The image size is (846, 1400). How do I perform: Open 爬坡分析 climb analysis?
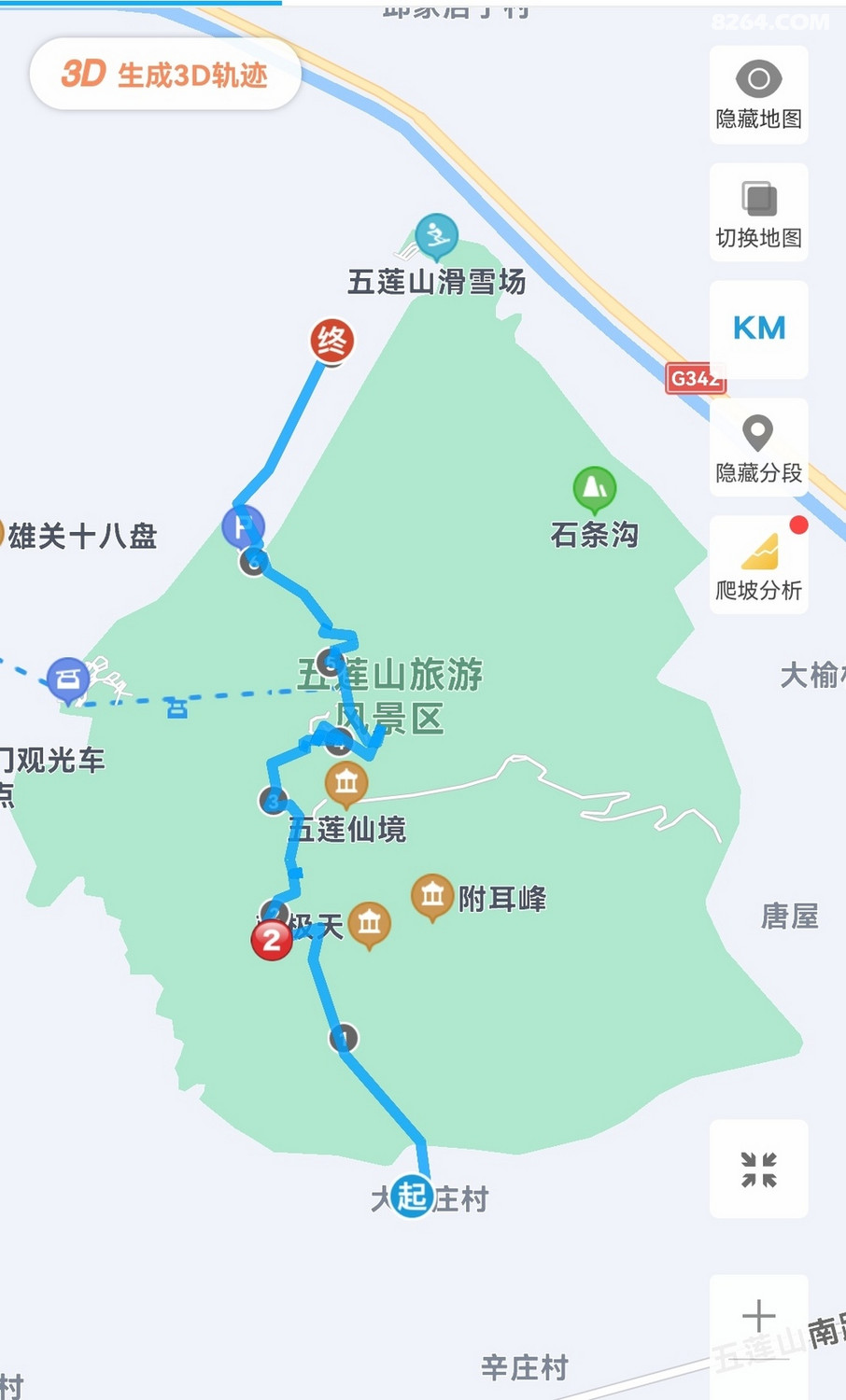point(758,565)
